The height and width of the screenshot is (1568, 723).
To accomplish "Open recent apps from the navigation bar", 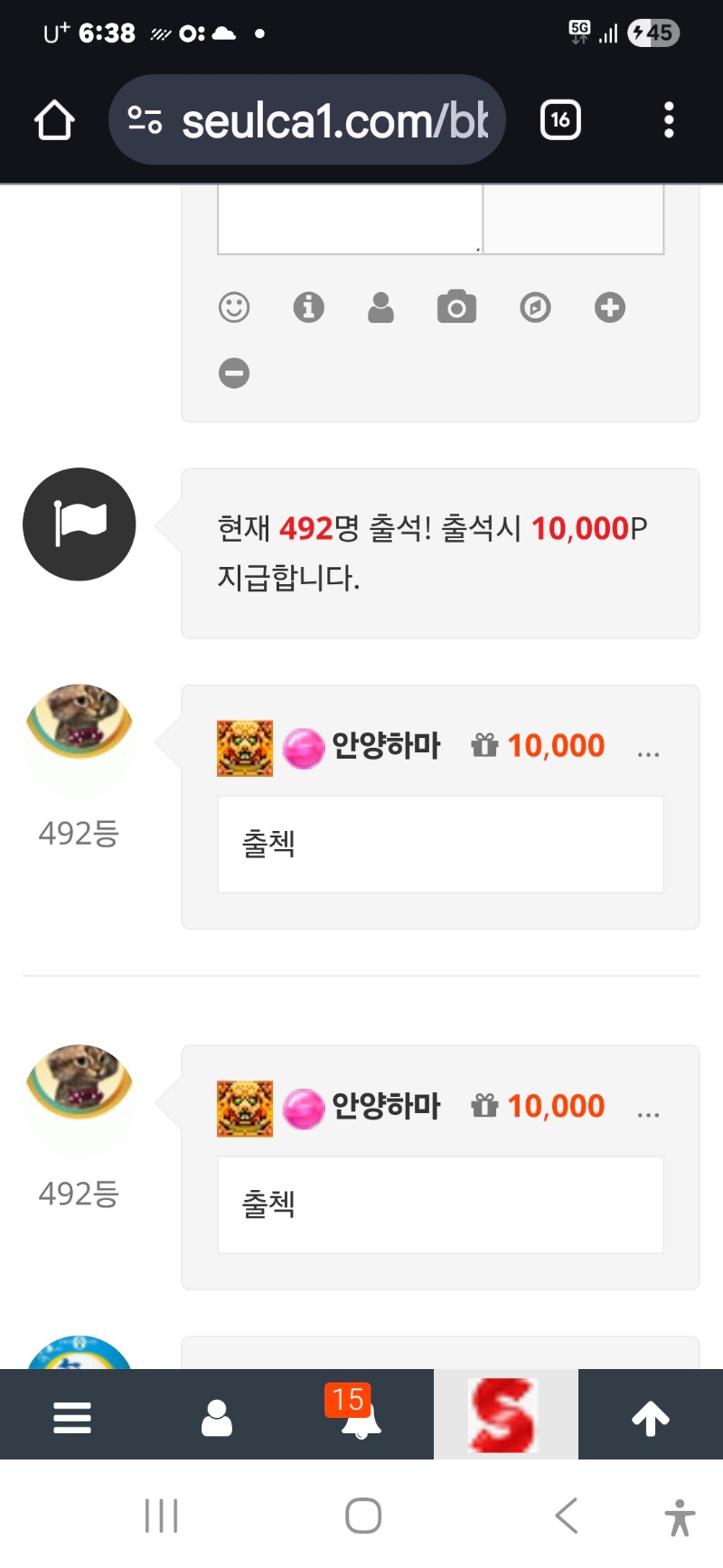I will (x=162, y=1516).
